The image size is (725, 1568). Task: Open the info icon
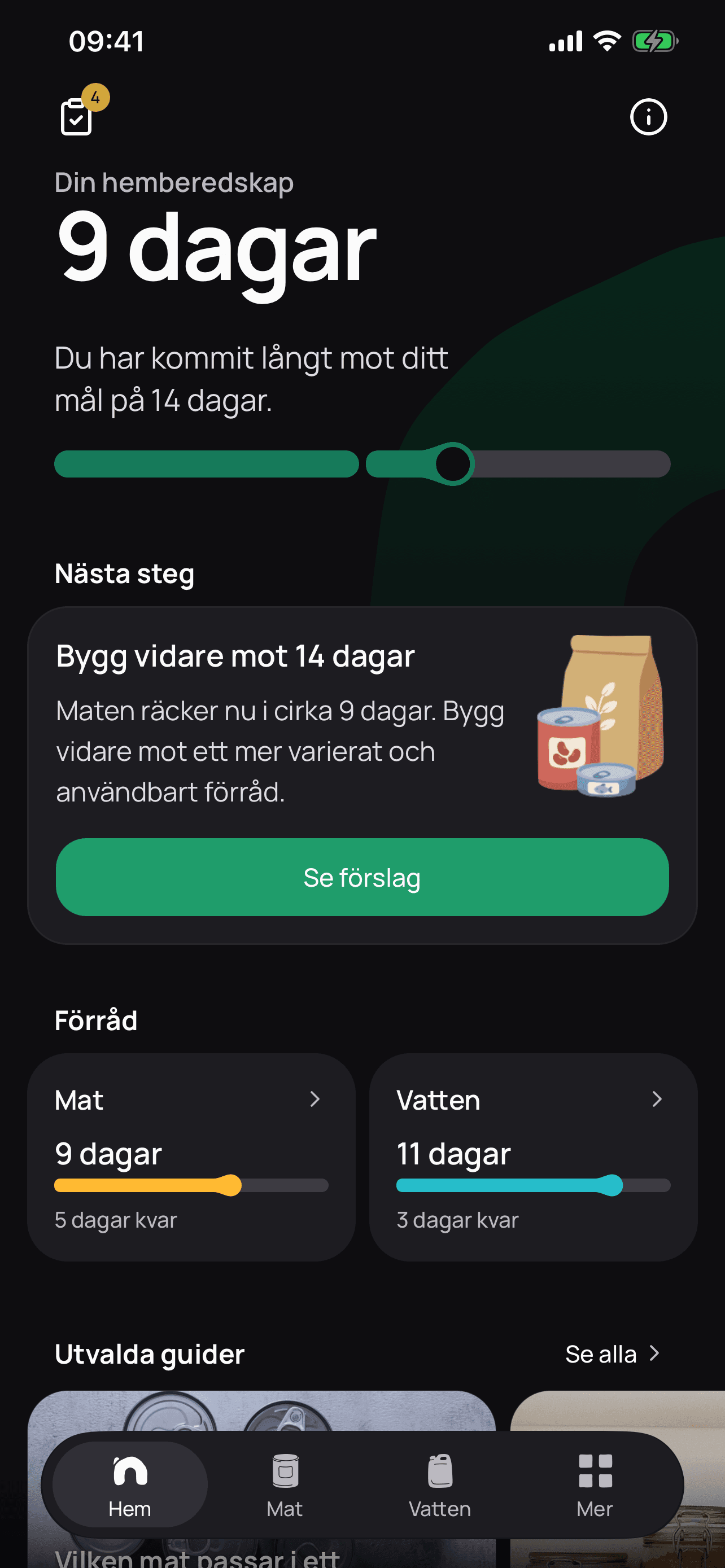click(648, 116)
